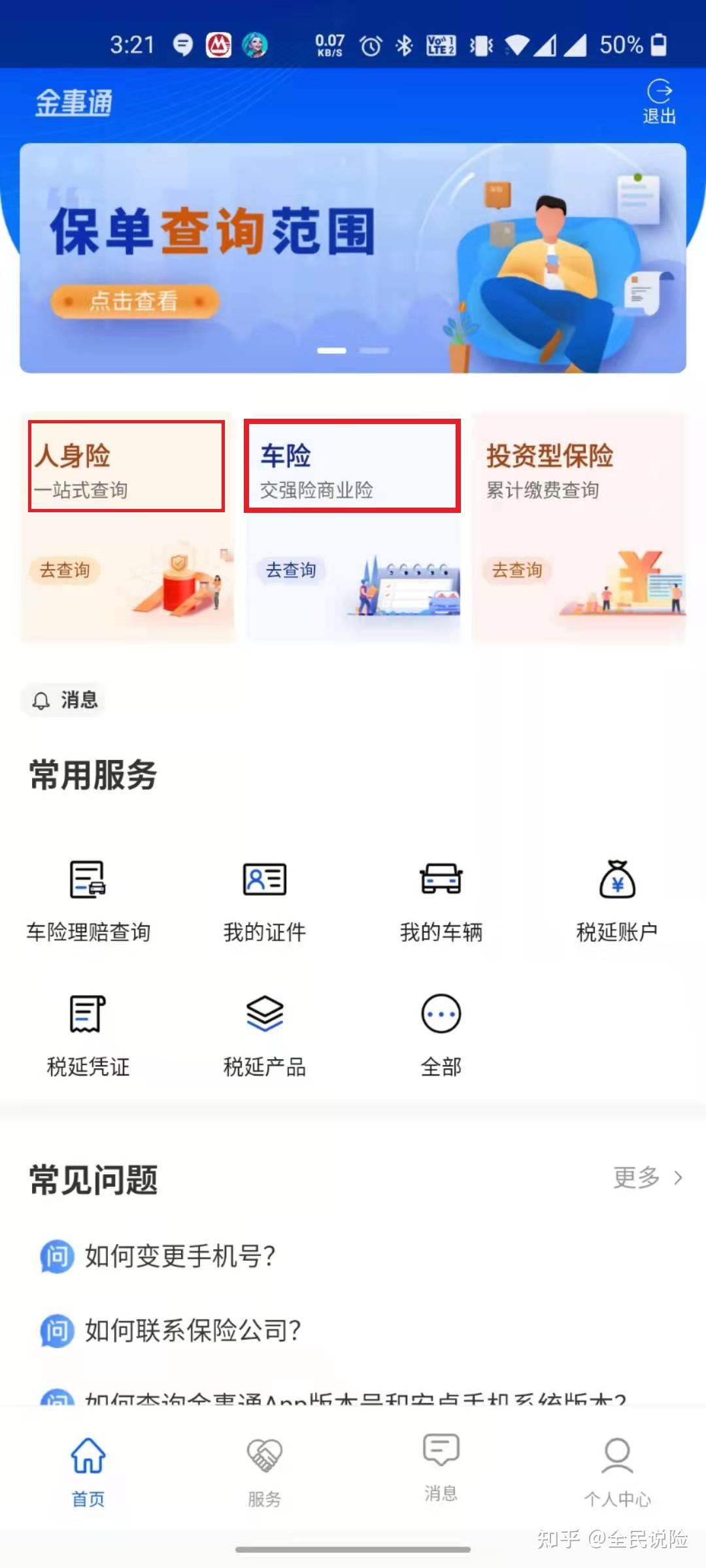Open 税延账户 money bag icon
The height and width of the screenshot is (1568, 706).
617,882
